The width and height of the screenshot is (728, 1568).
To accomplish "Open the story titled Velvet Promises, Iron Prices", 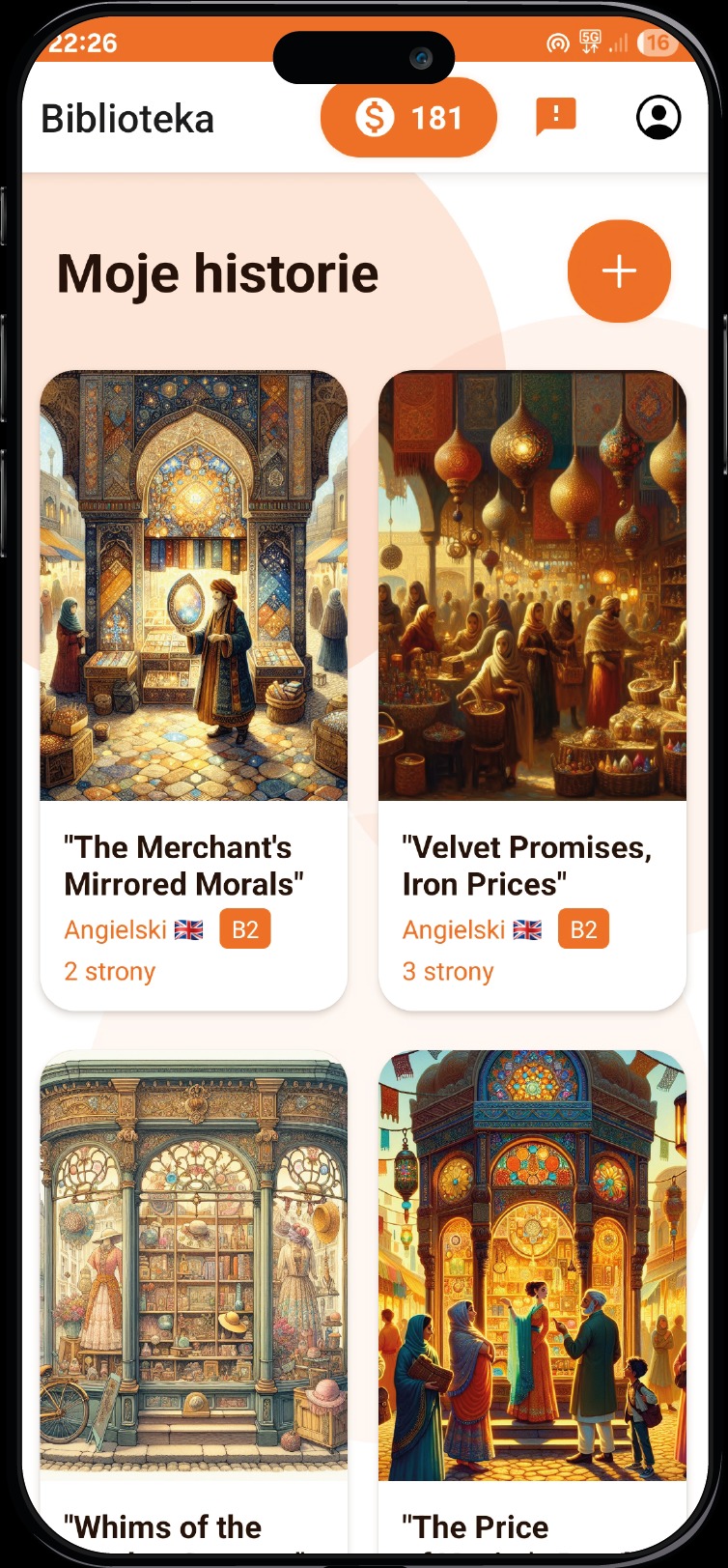I will click(533, 584).
